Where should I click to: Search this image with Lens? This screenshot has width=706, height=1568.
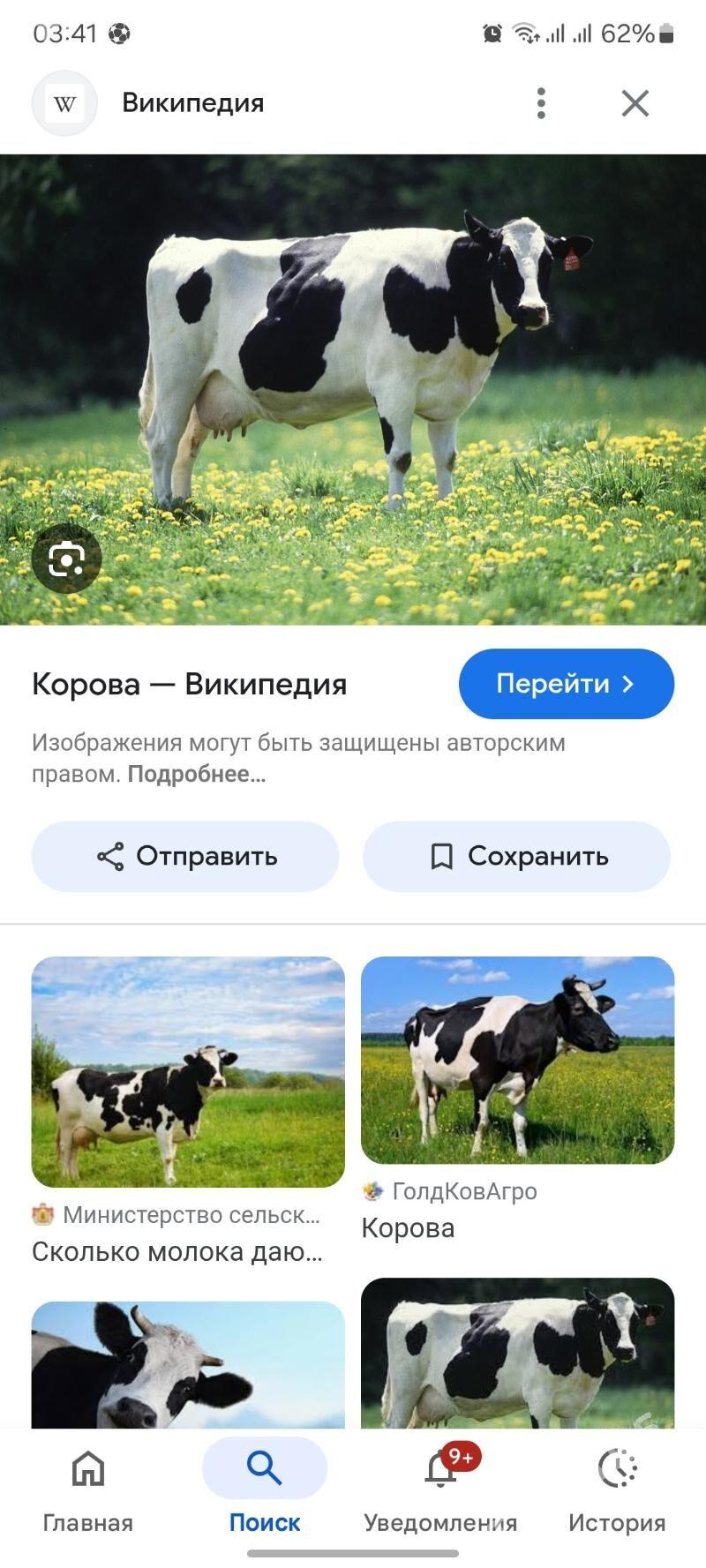(66, 559)
